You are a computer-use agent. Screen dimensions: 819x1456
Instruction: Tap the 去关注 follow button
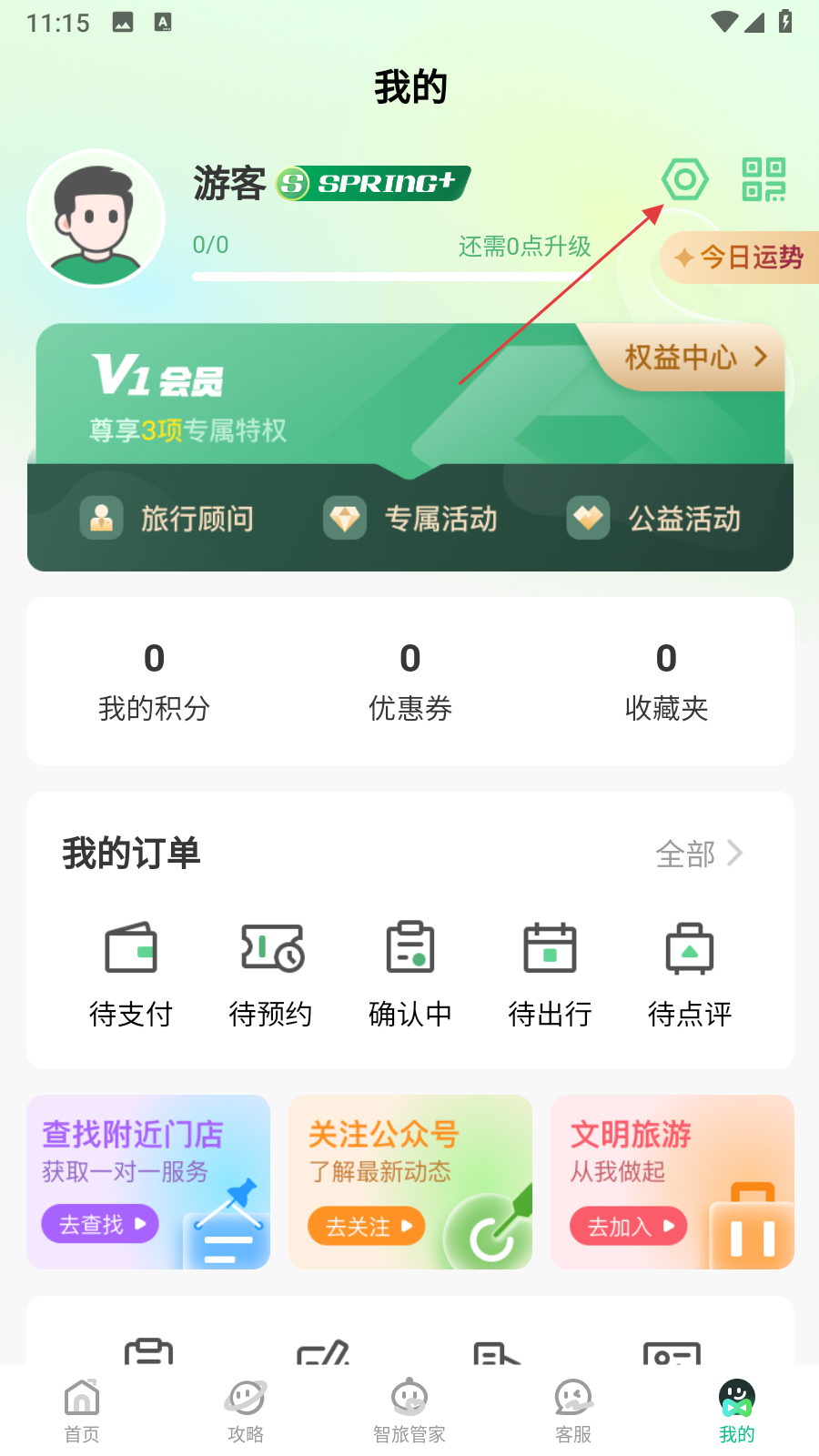(365, 1226)
